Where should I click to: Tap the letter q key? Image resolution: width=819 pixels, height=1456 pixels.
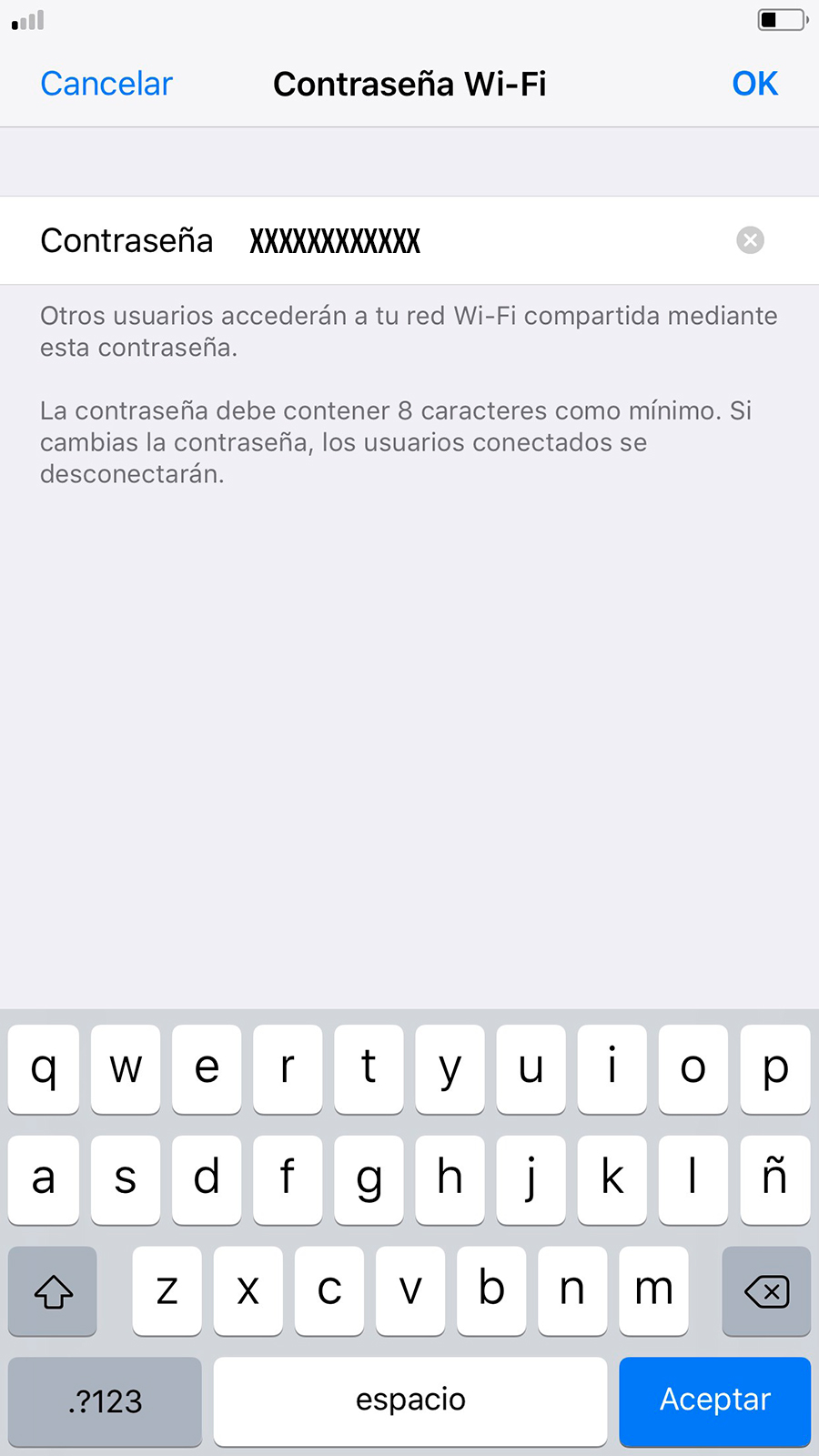point(43,1069)
